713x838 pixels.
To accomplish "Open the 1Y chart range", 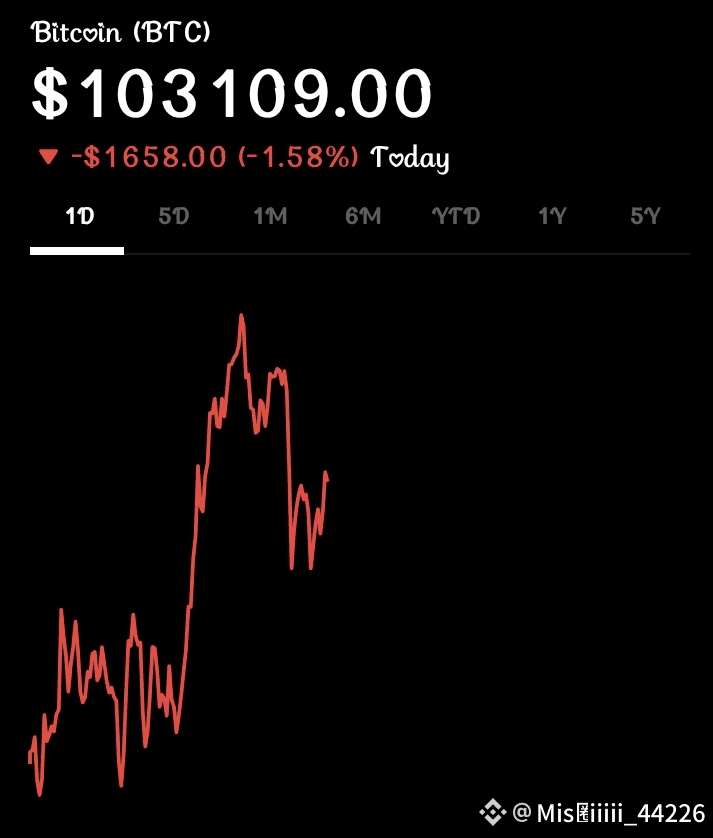I will pyautogui.click(x=552, y=216).
